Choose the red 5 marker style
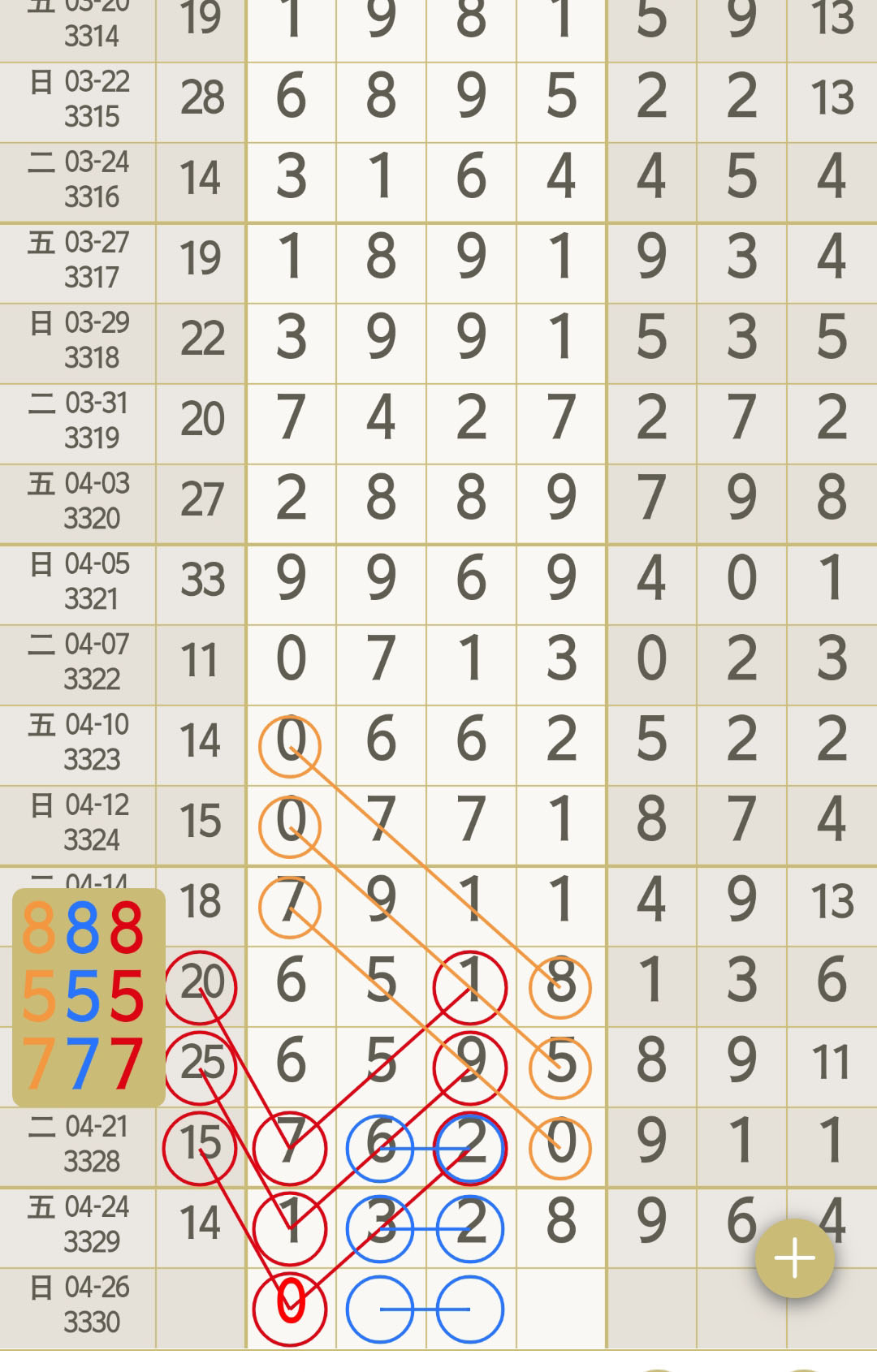The width and height of the screenshot is (877, 1372). tap(127, 996)
